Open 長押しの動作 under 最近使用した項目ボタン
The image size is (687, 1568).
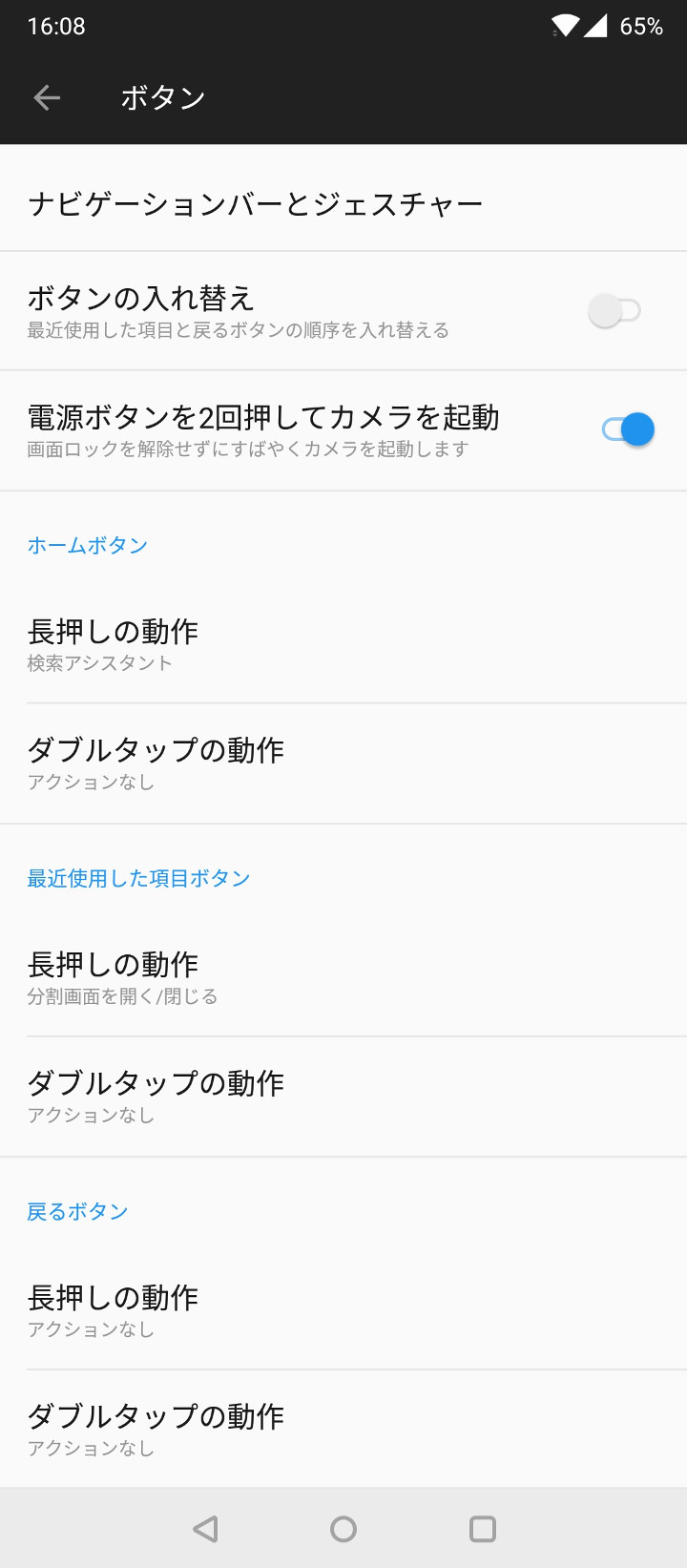pos(113,977)
